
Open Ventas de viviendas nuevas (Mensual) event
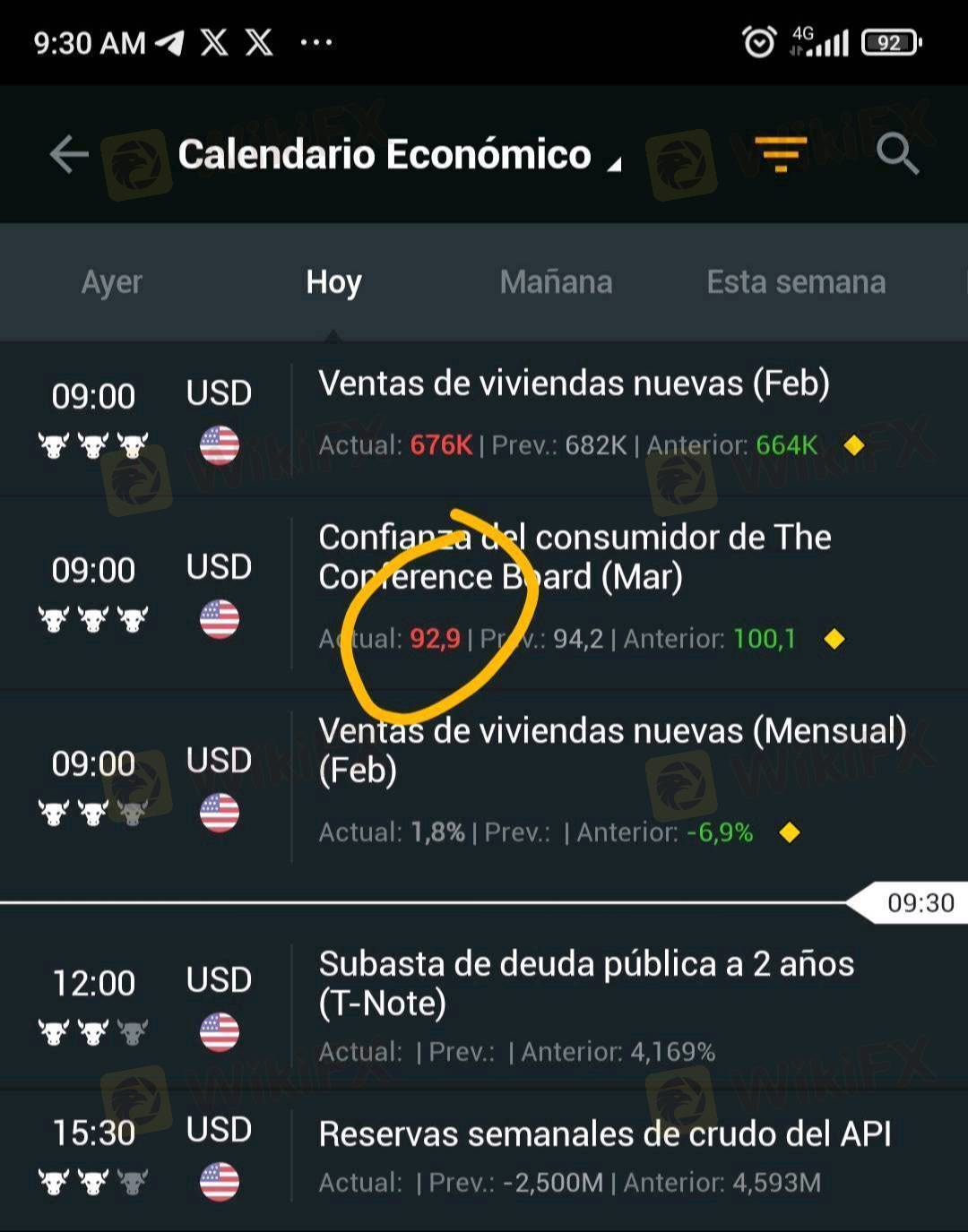tap(613, 751)
